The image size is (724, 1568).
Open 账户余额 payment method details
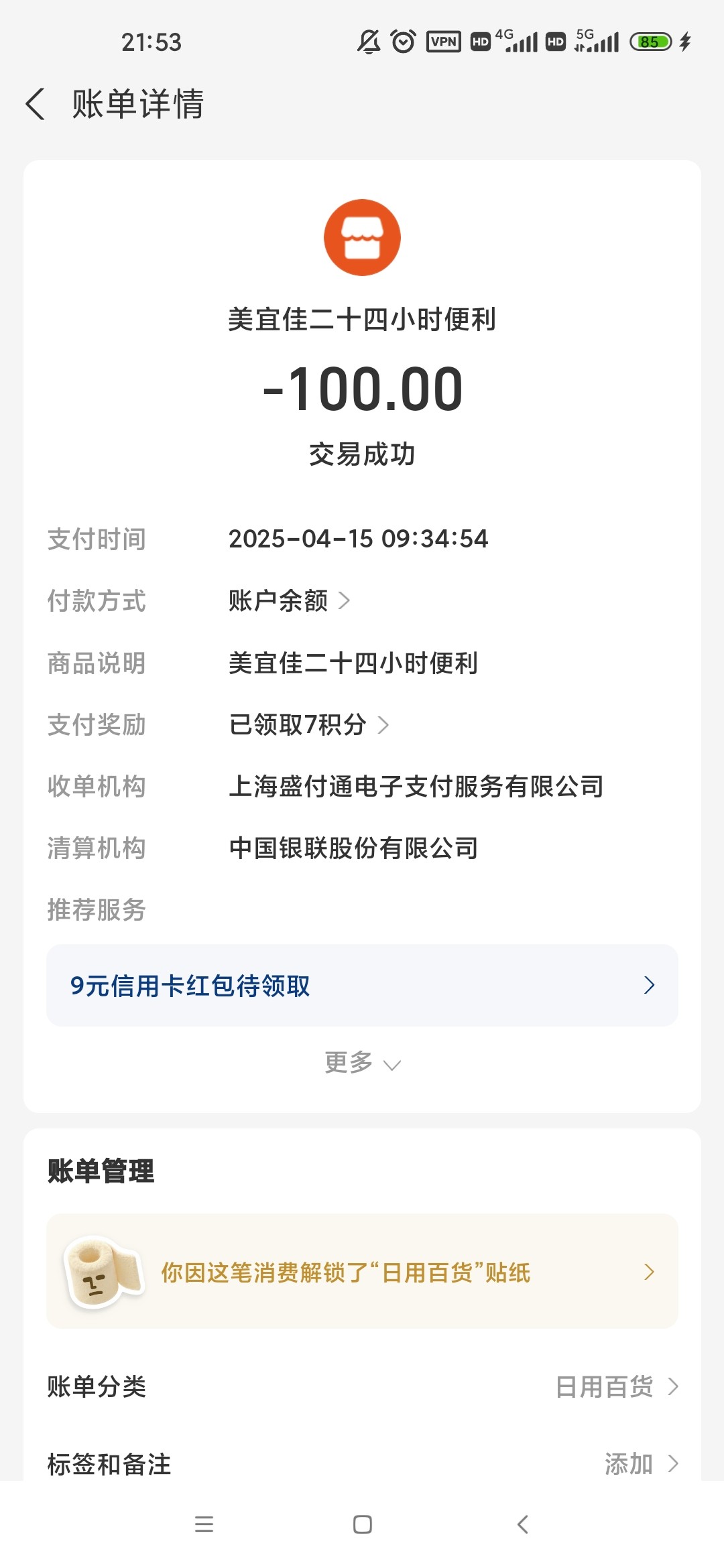tap(289, 600)
